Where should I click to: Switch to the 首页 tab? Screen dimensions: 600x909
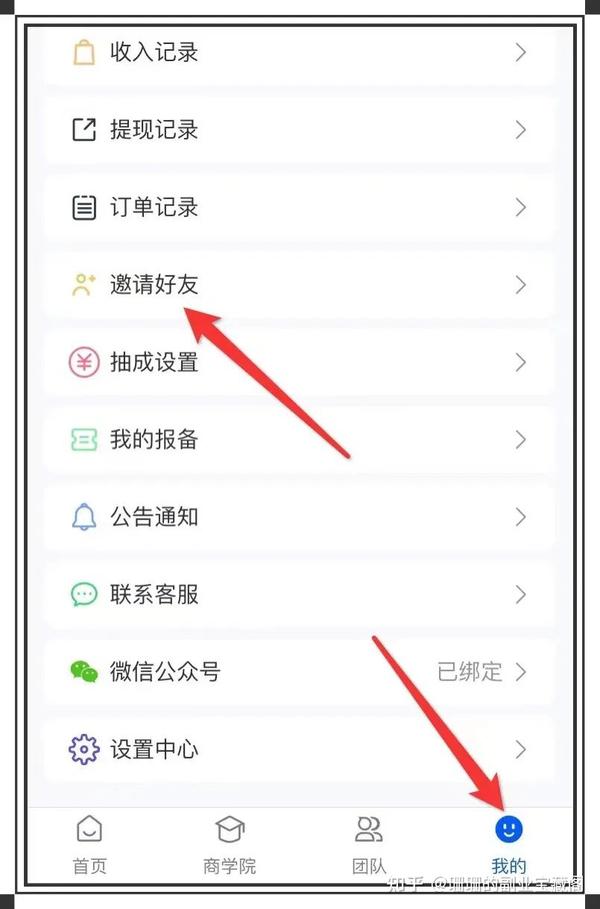(x=89, y=845)
